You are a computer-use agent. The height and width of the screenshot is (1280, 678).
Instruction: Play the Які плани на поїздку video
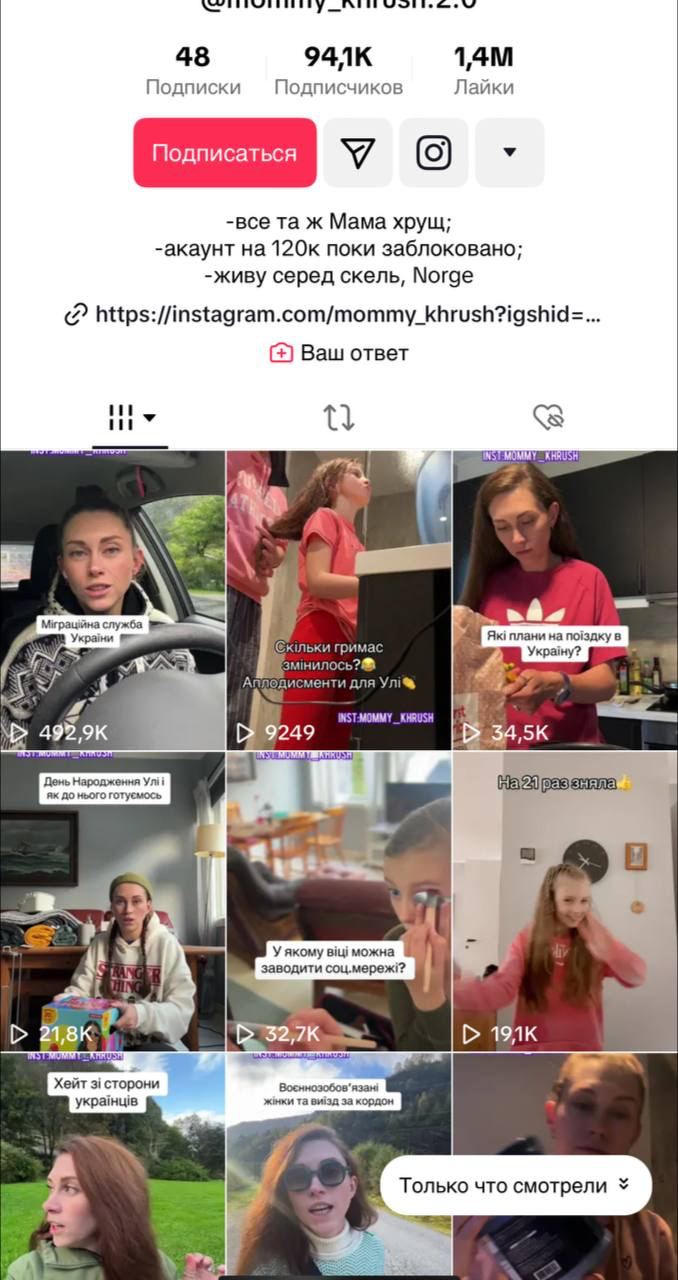[x=565, y=600]
